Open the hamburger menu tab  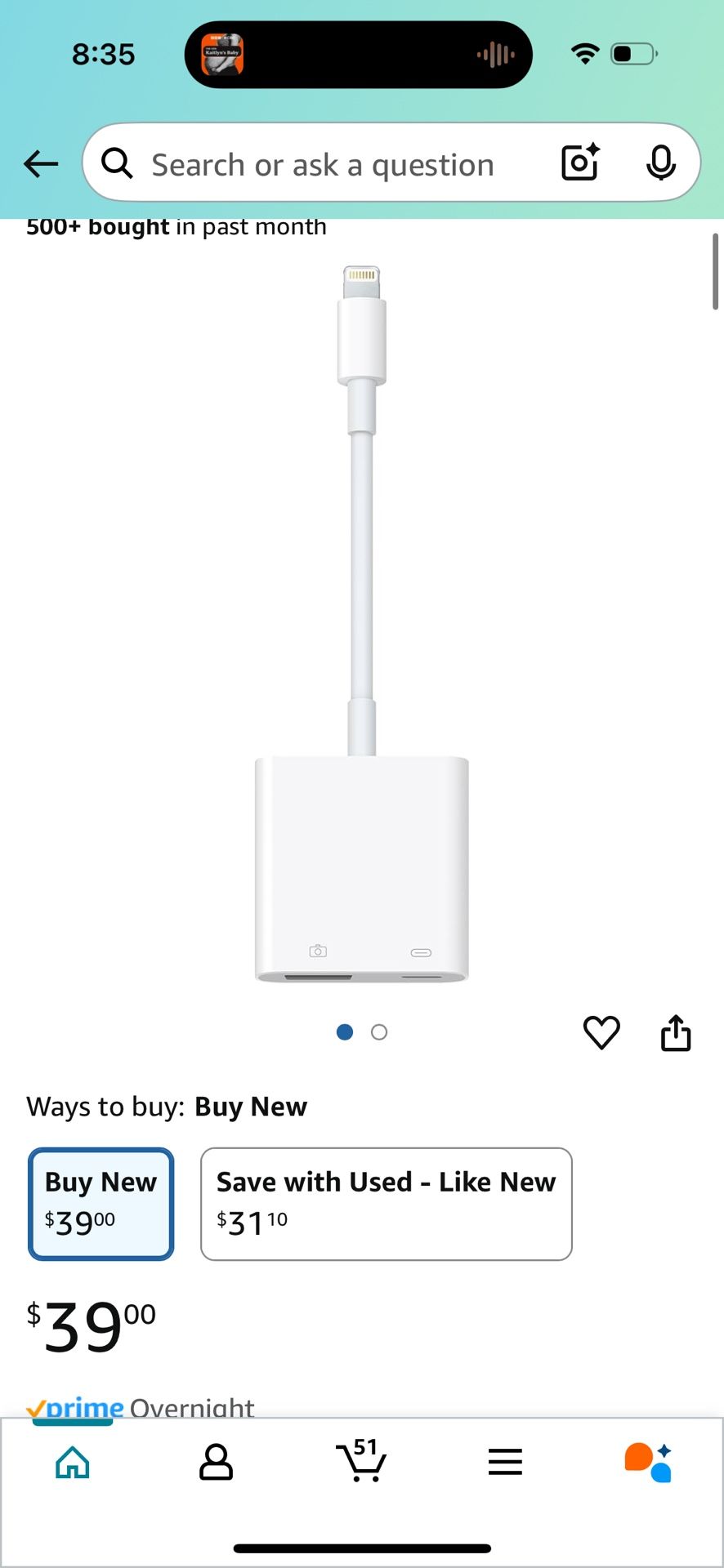(505, 1462)
